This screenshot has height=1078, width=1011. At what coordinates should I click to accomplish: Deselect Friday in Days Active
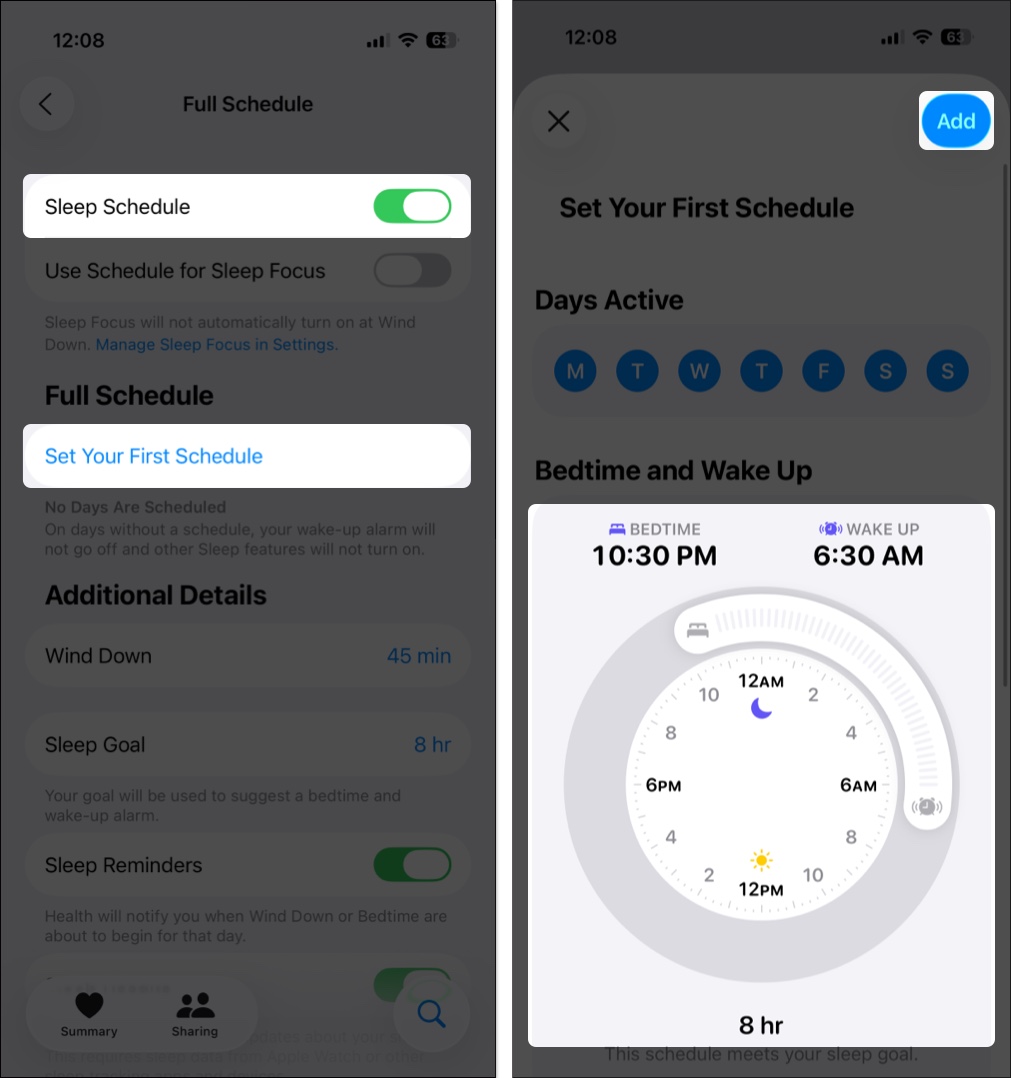point(823,372)
